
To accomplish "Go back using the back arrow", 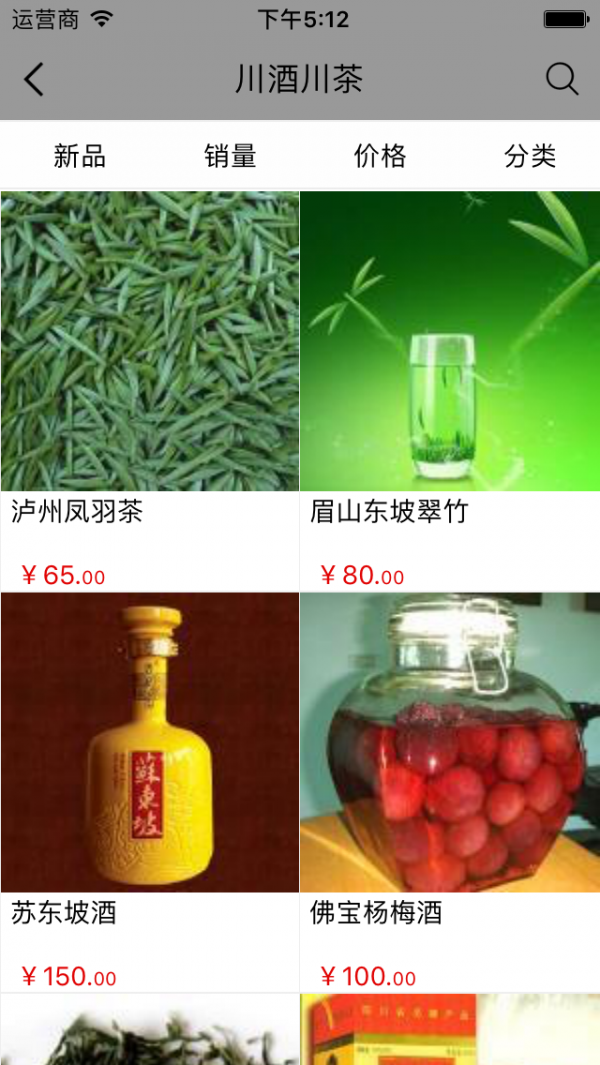I will pos(34,80).
